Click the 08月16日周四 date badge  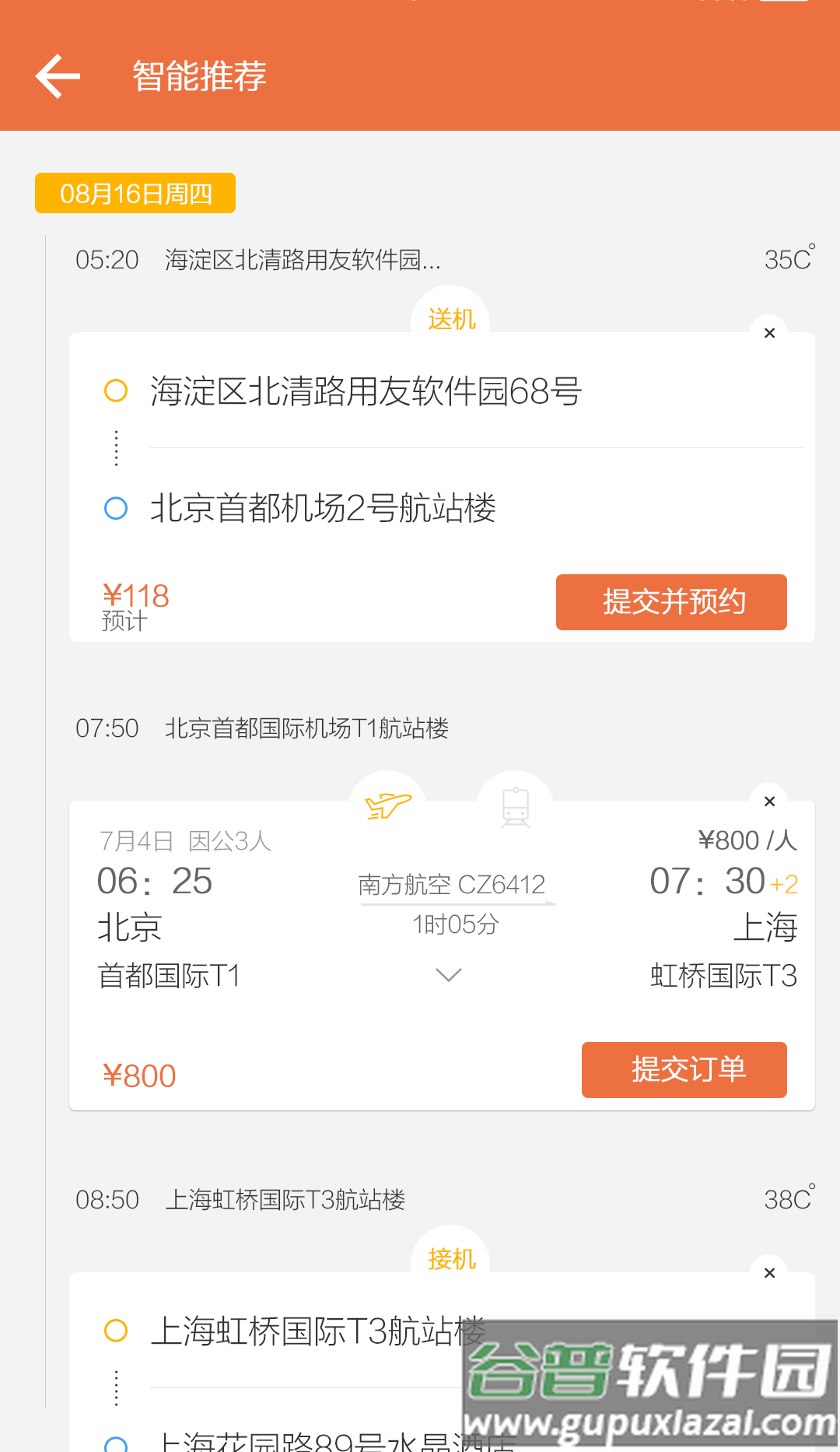point(134,193)
